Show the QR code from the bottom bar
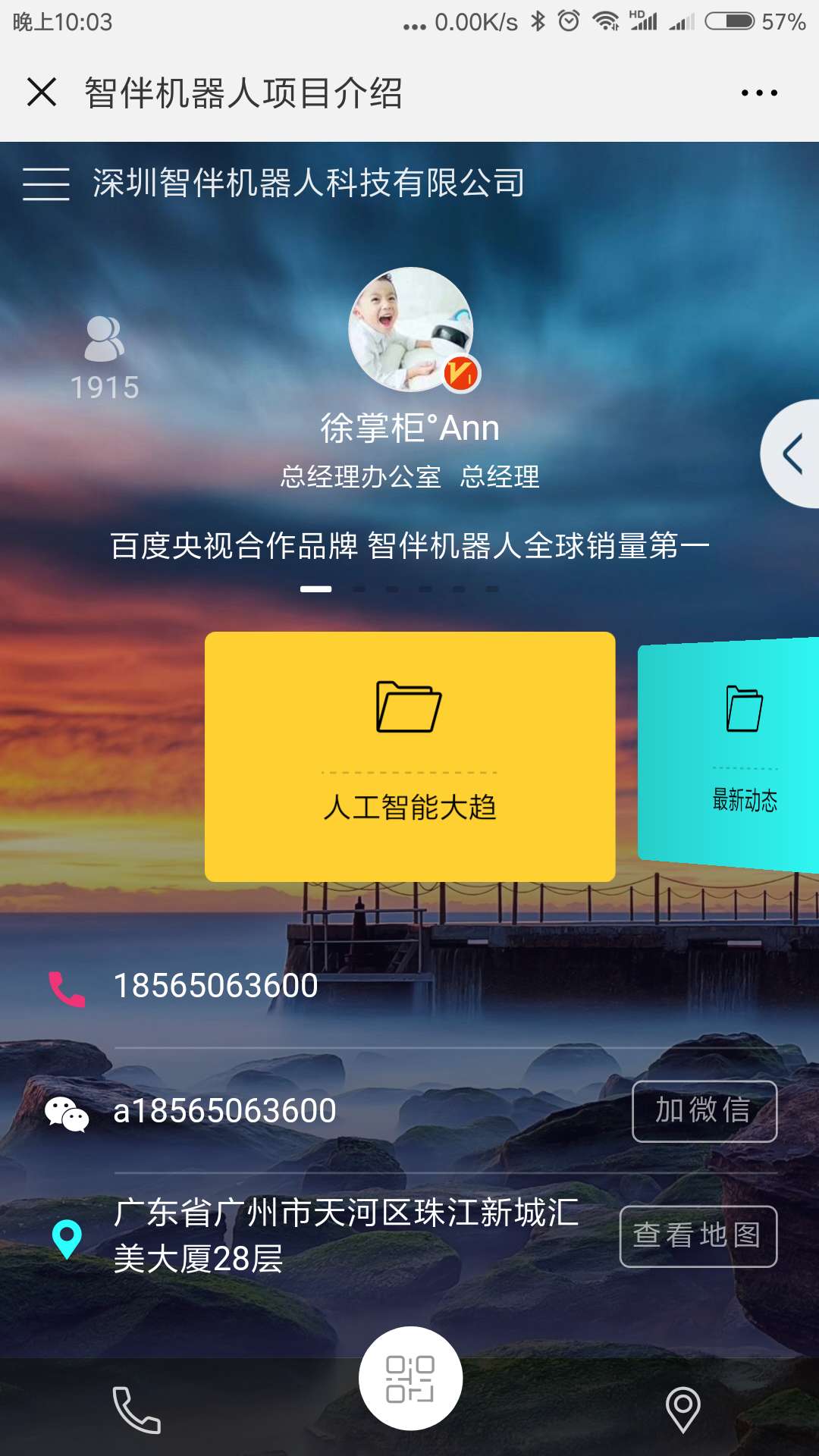 (x=410, y=1378)
